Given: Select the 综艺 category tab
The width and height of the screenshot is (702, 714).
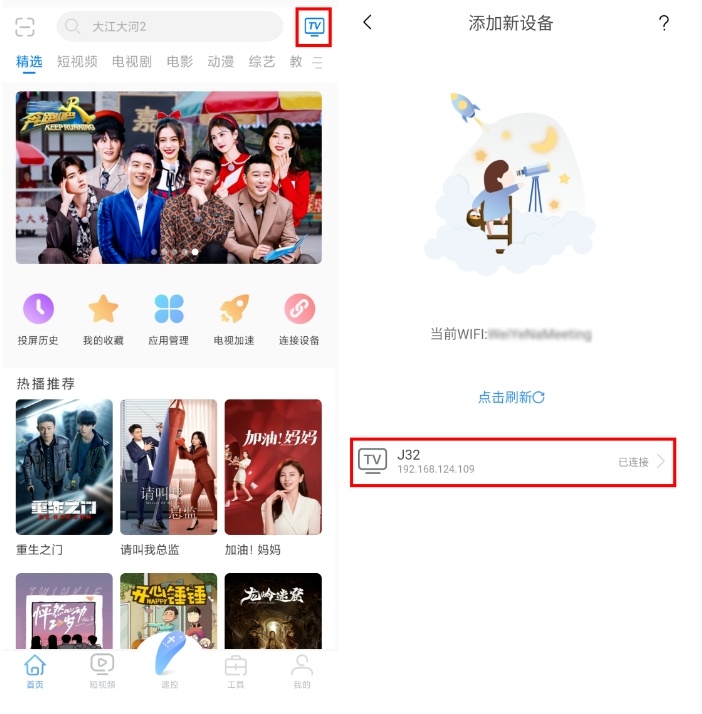Looking at the screenshot, I should pos(262,62).
